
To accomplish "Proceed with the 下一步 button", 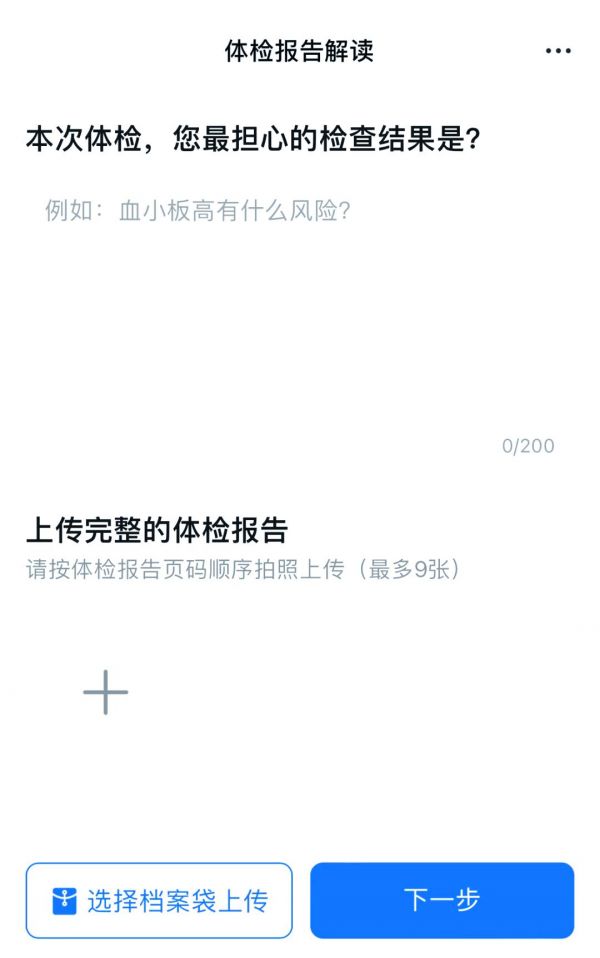I will [x=442, y=901].
